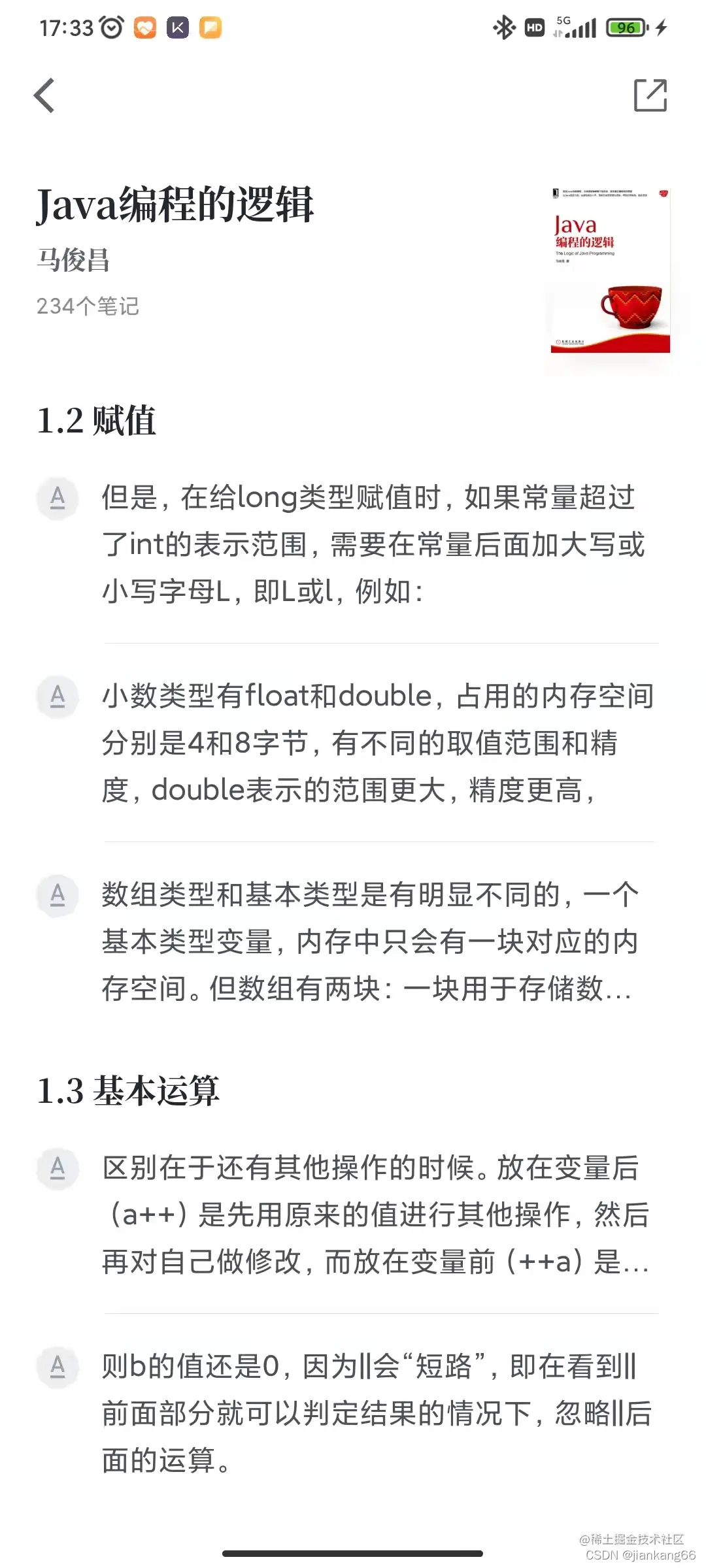This screenshot has height=1568, width=706.
Task: Tap the HD indicator in the status bar
Action: pos(534,27)
